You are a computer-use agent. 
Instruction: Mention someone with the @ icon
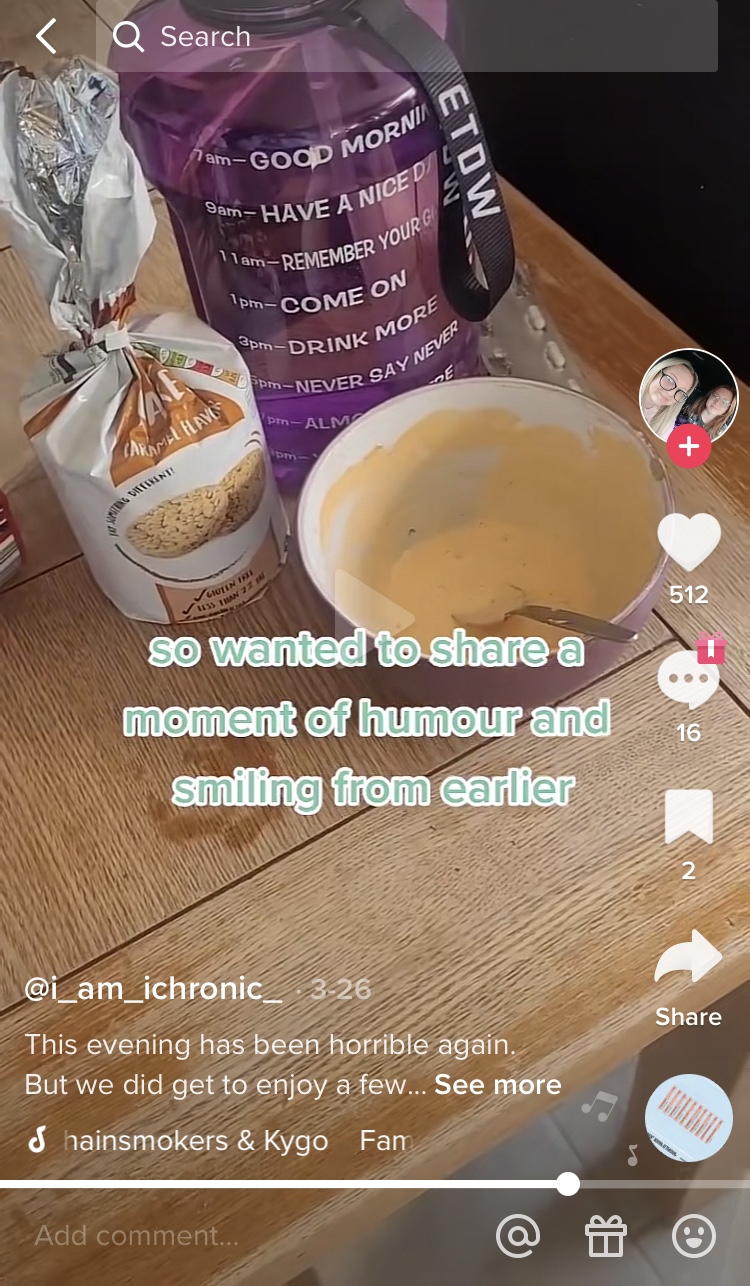[x=518, y=1237]
